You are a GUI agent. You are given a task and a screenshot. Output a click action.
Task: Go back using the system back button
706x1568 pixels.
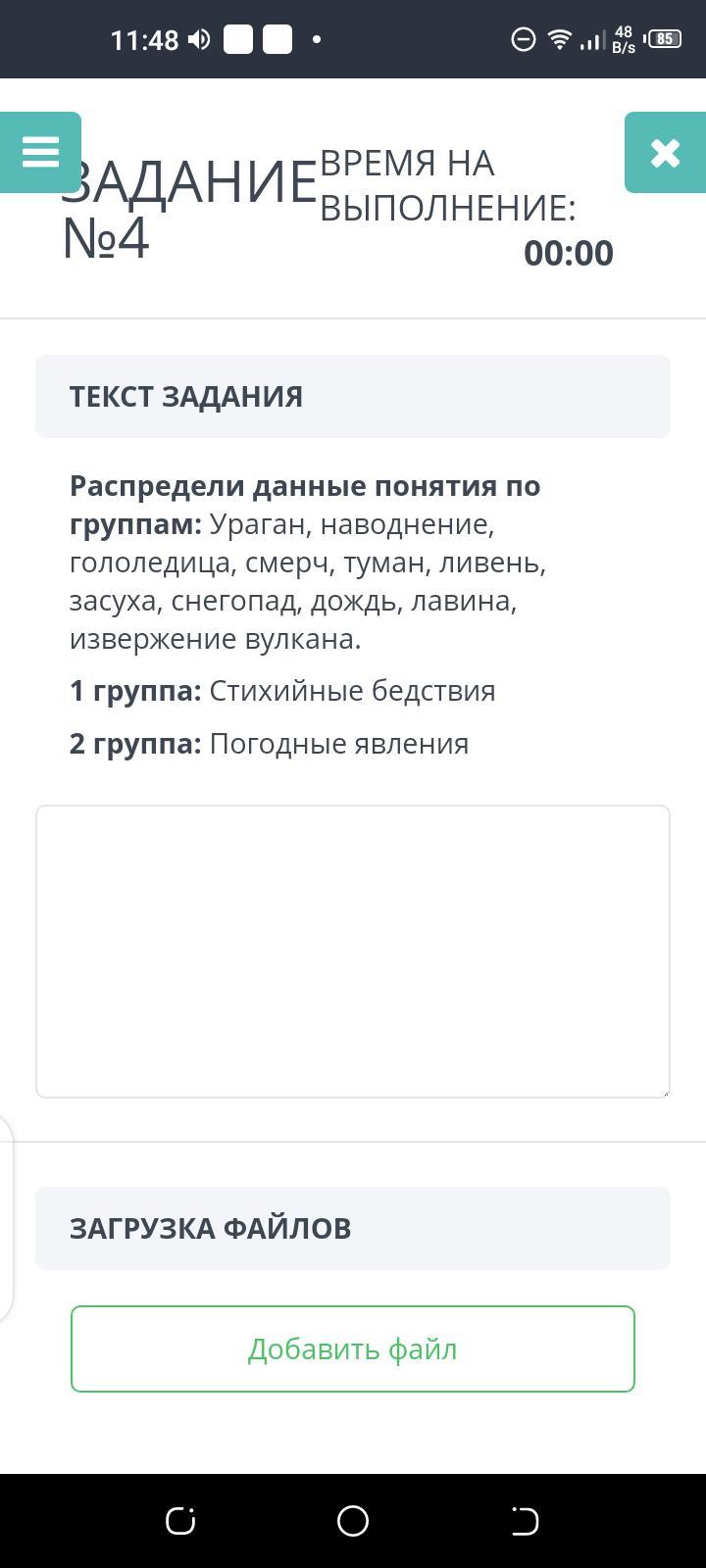525,1521
